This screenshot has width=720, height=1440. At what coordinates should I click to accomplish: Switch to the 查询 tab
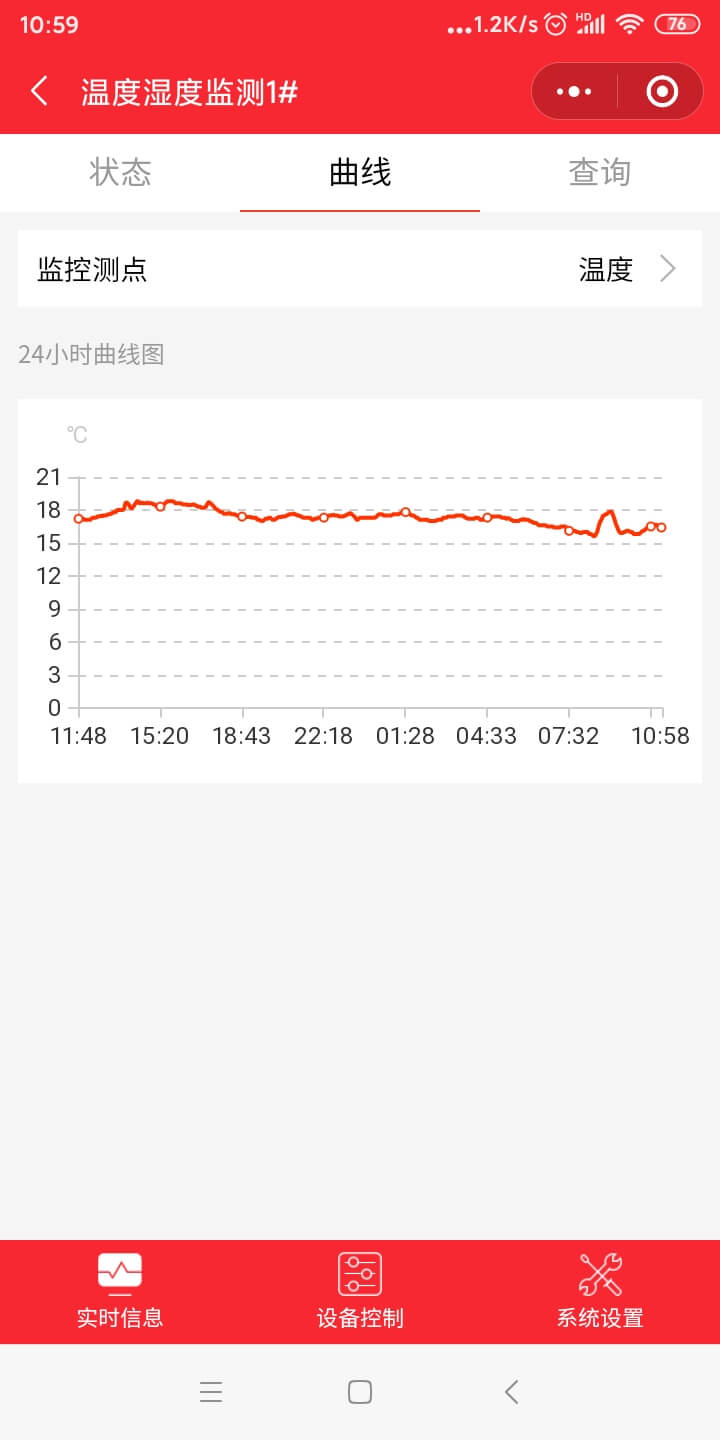coord(600,172)
